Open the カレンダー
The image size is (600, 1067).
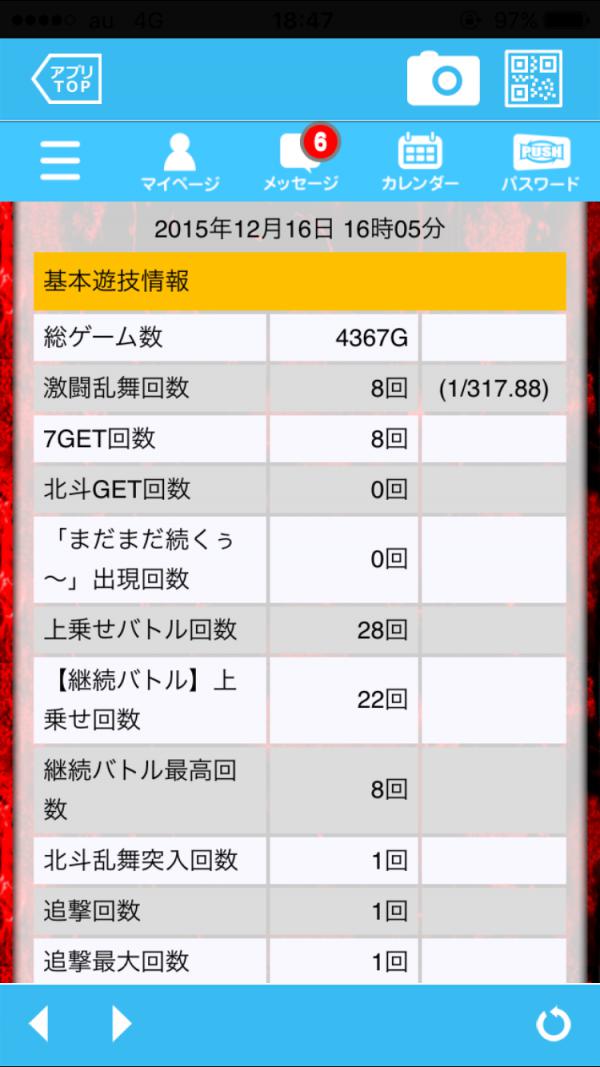(420, 162)
